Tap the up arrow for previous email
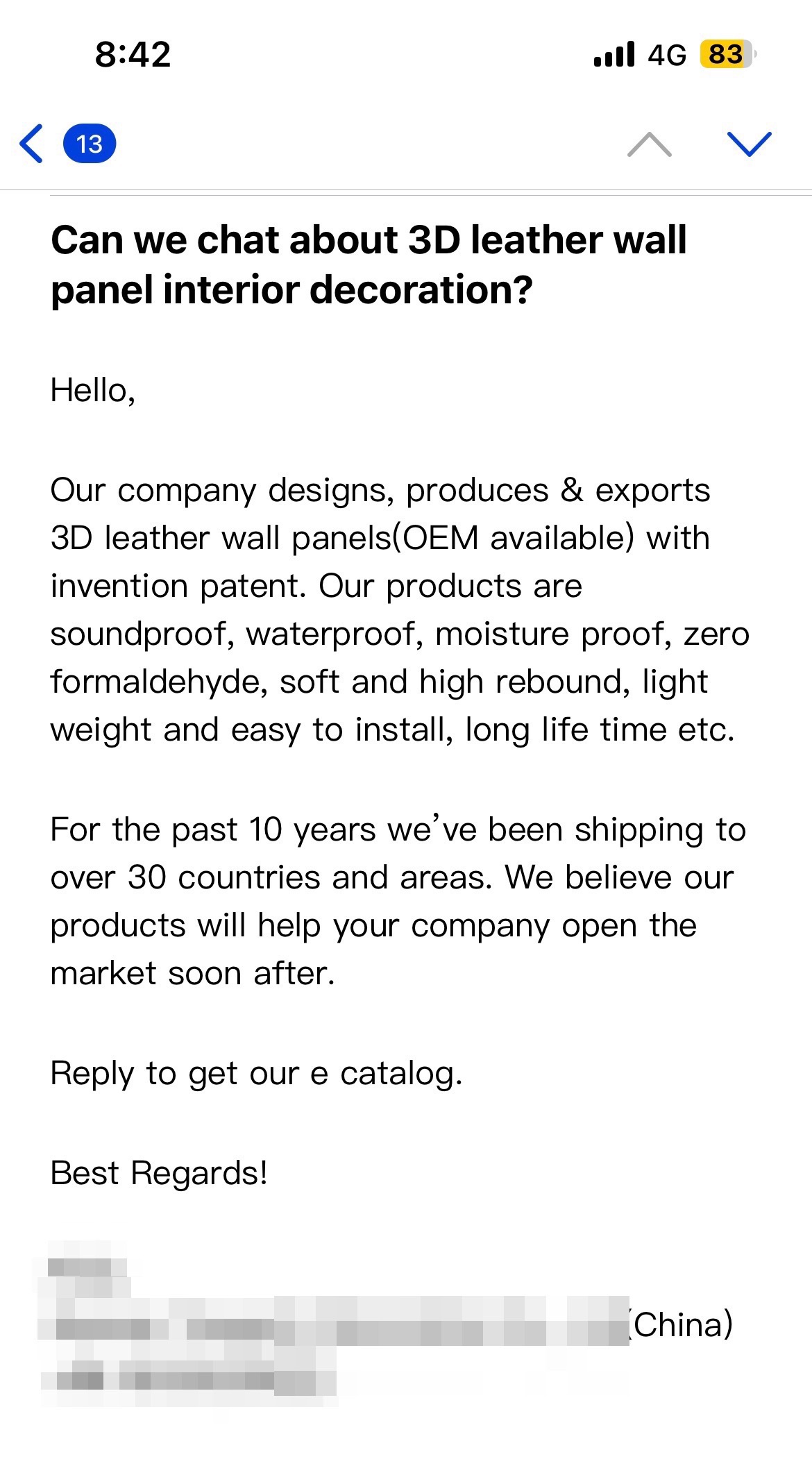812x1475 pixels. click(649, 144)
